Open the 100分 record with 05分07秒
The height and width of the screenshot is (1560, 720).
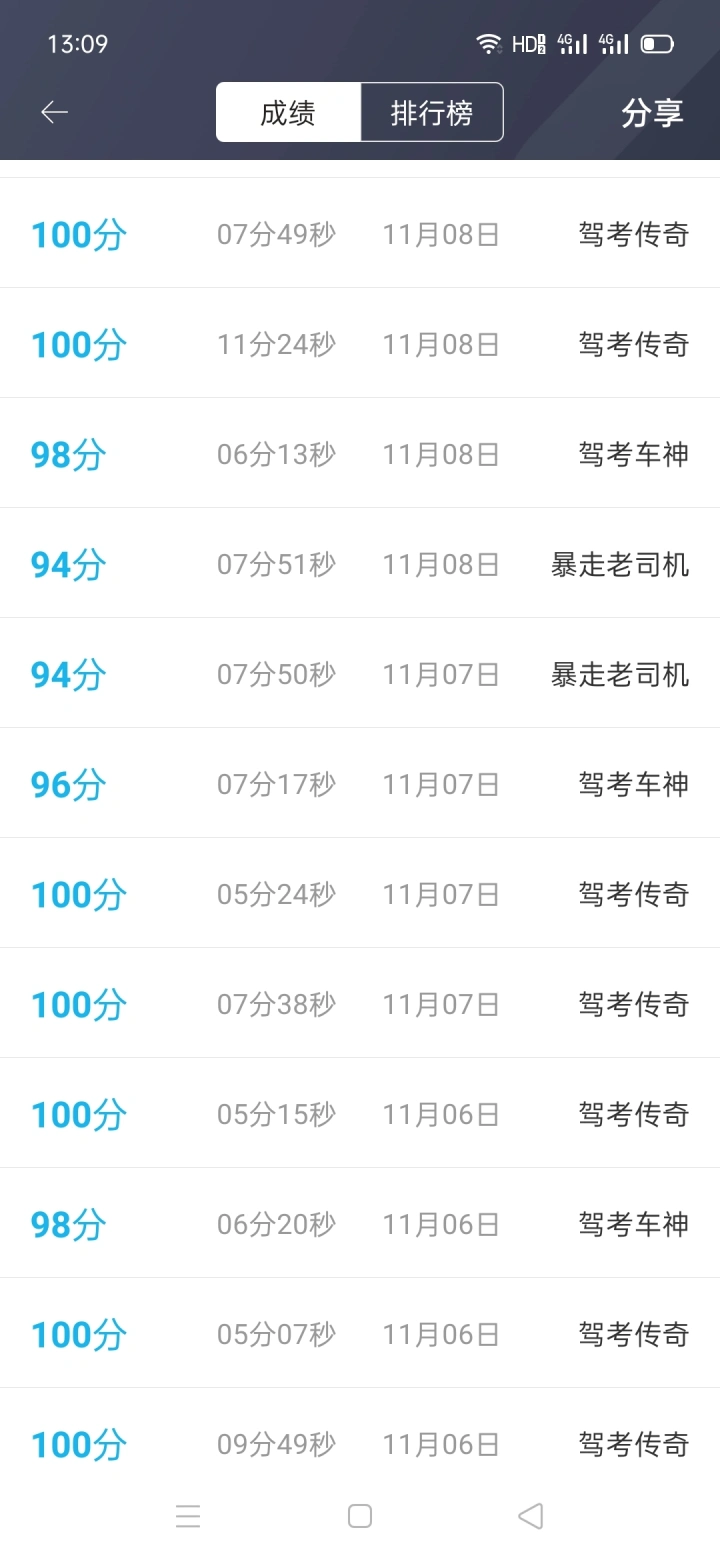(x=360, y=1334)
